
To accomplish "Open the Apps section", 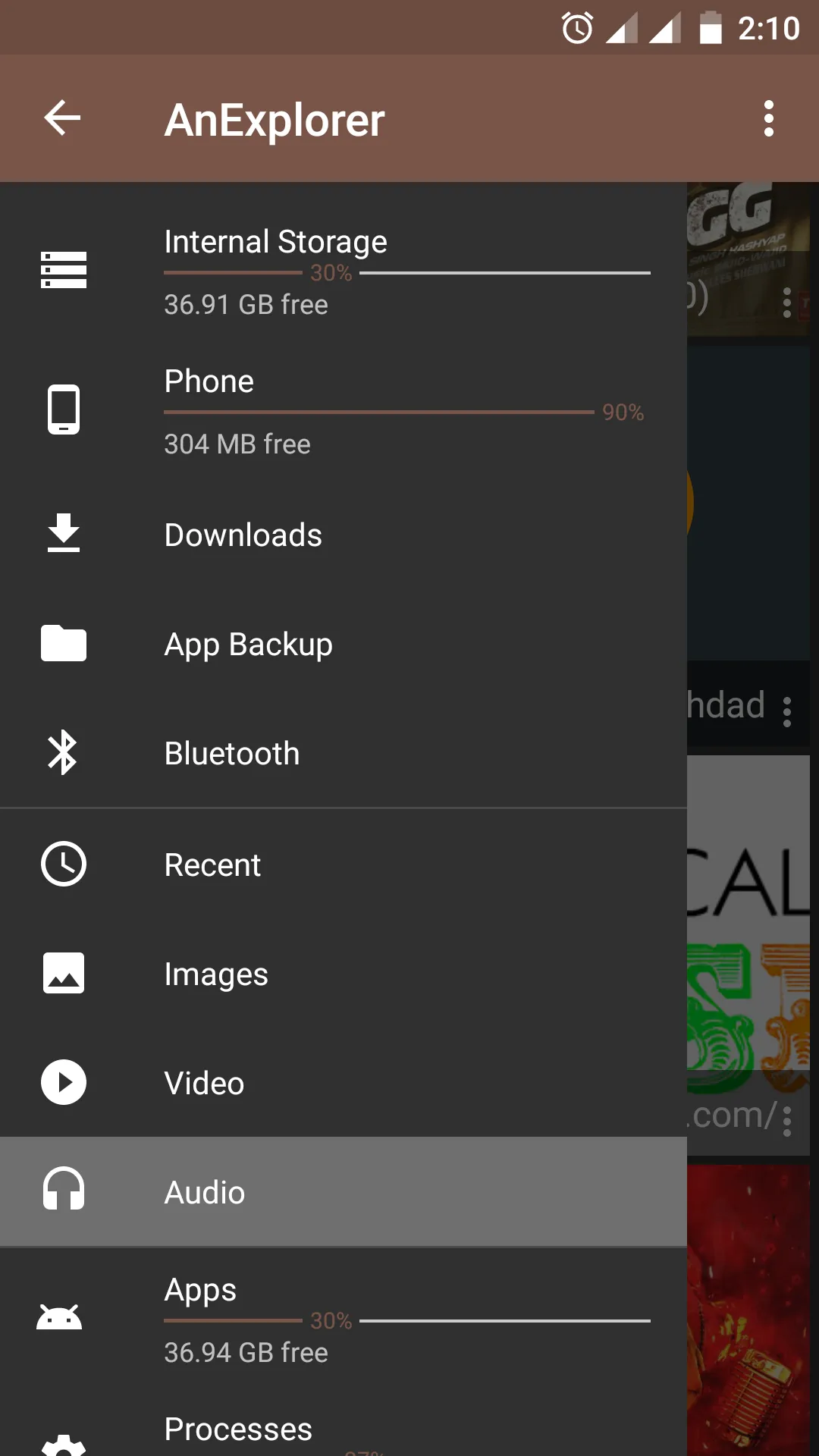I will pyautogui.click(x=343, y=1319).
